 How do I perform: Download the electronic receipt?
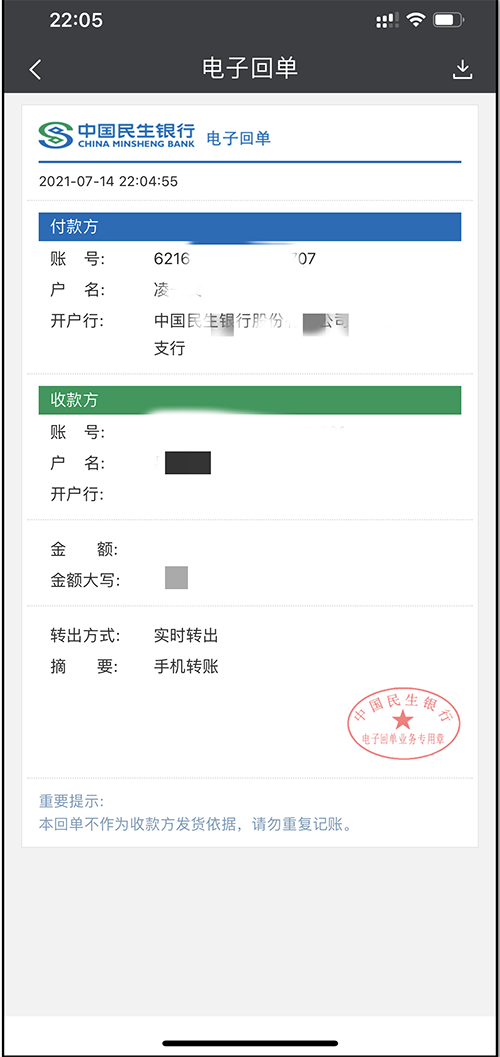coord(462,69)
